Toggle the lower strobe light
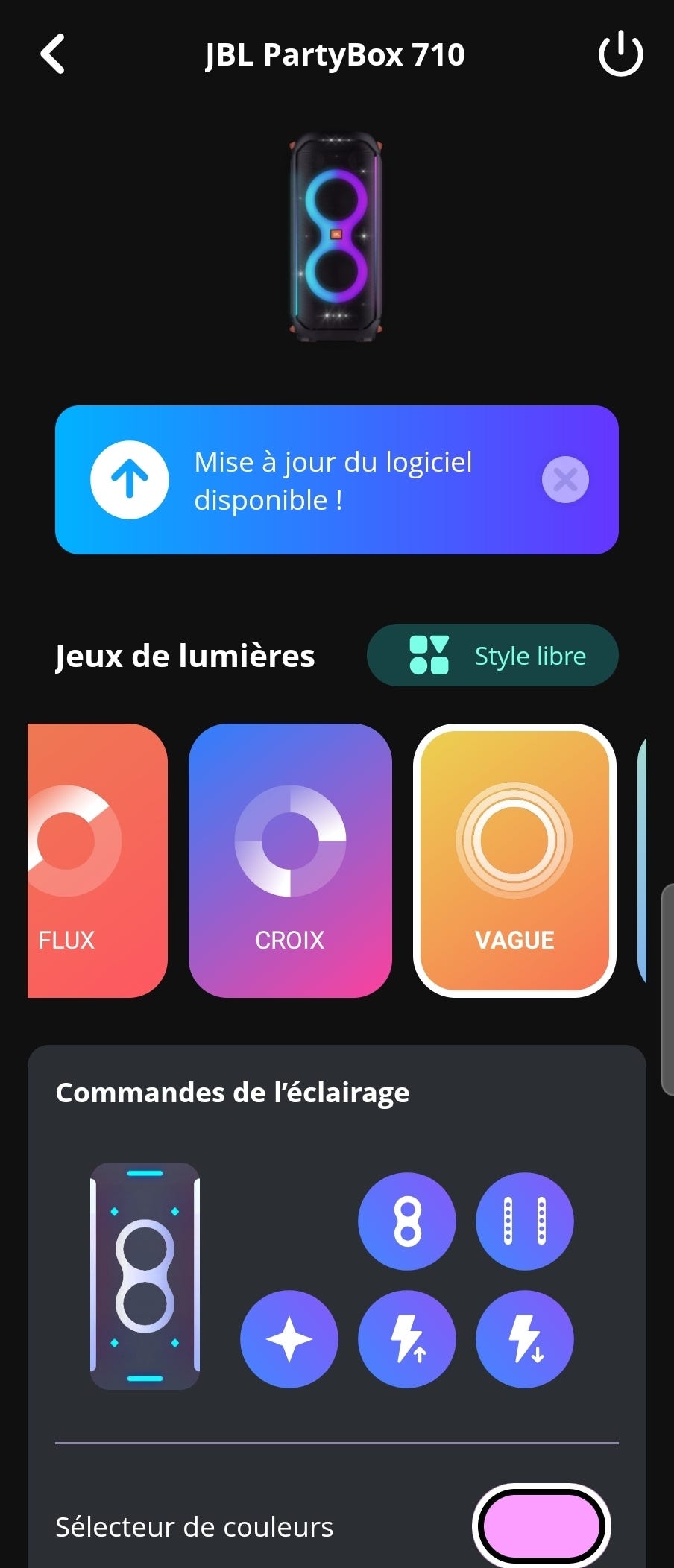Viewport: 674px width, 1568px height. [525, 1338]
